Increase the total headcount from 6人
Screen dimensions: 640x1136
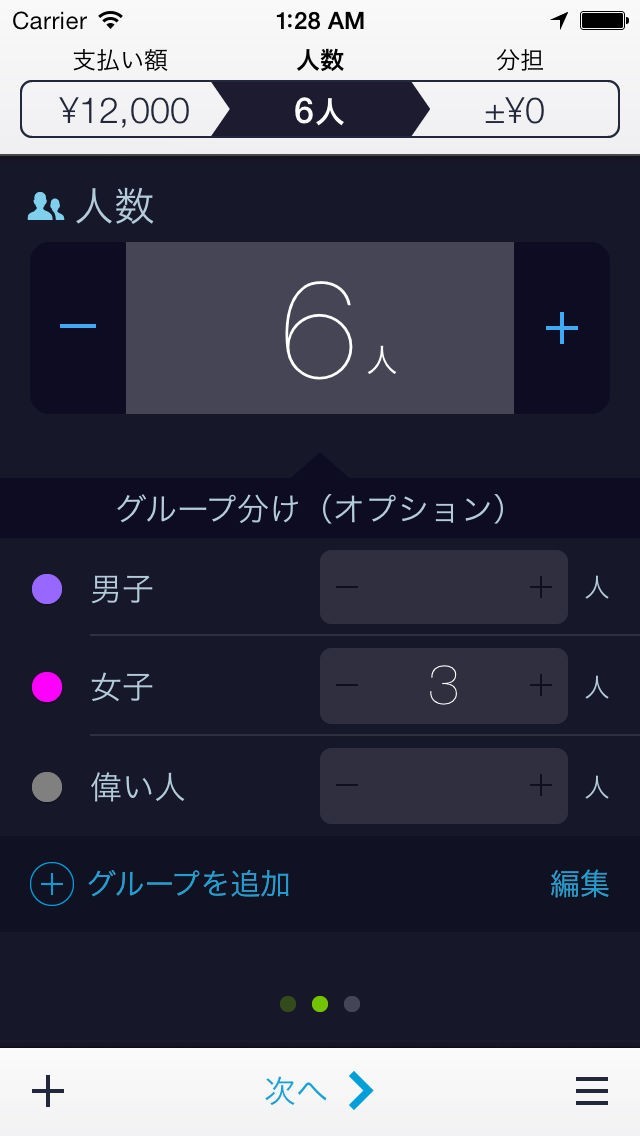pyautogui.click(x=561, y=327)
